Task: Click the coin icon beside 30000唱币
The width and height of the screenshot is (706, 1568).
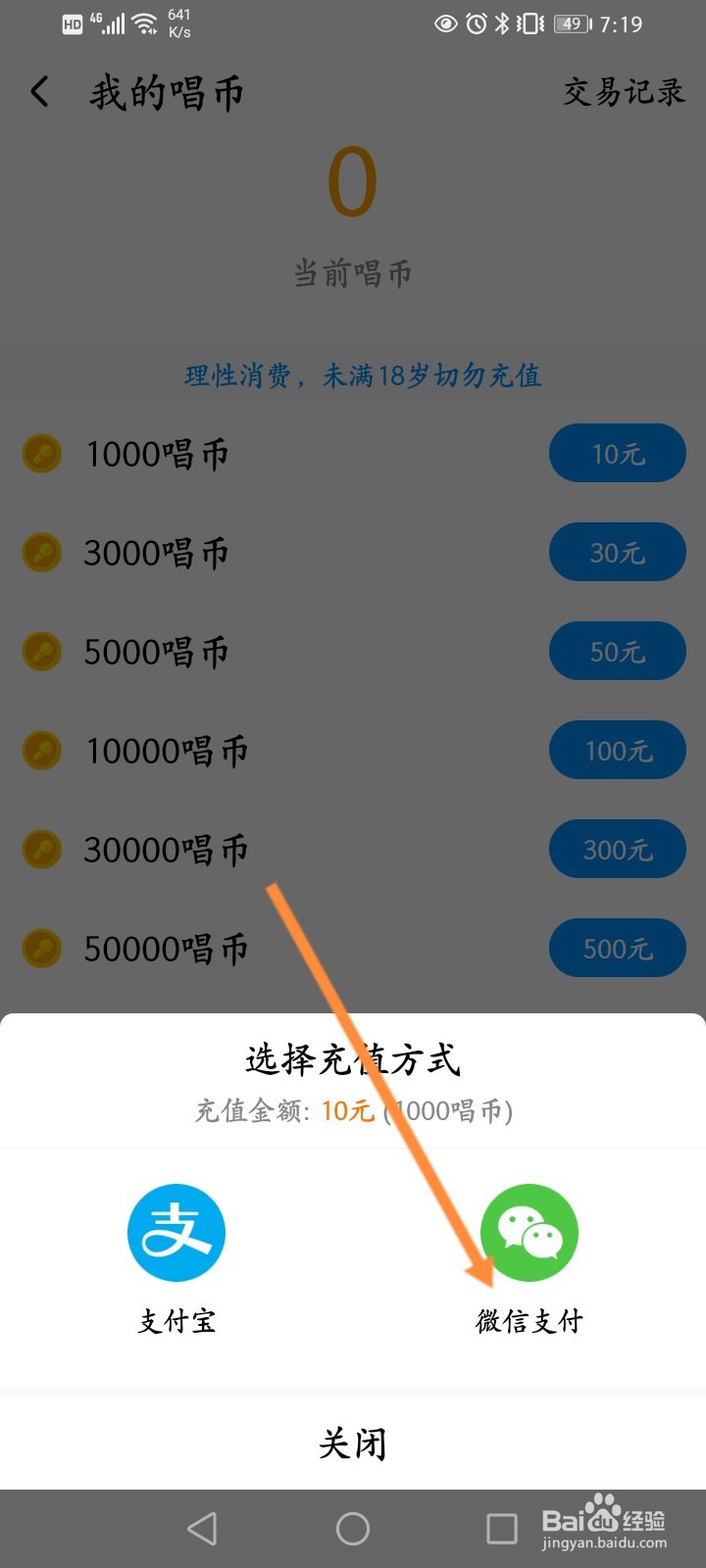Action: click(x=41, y=849)
